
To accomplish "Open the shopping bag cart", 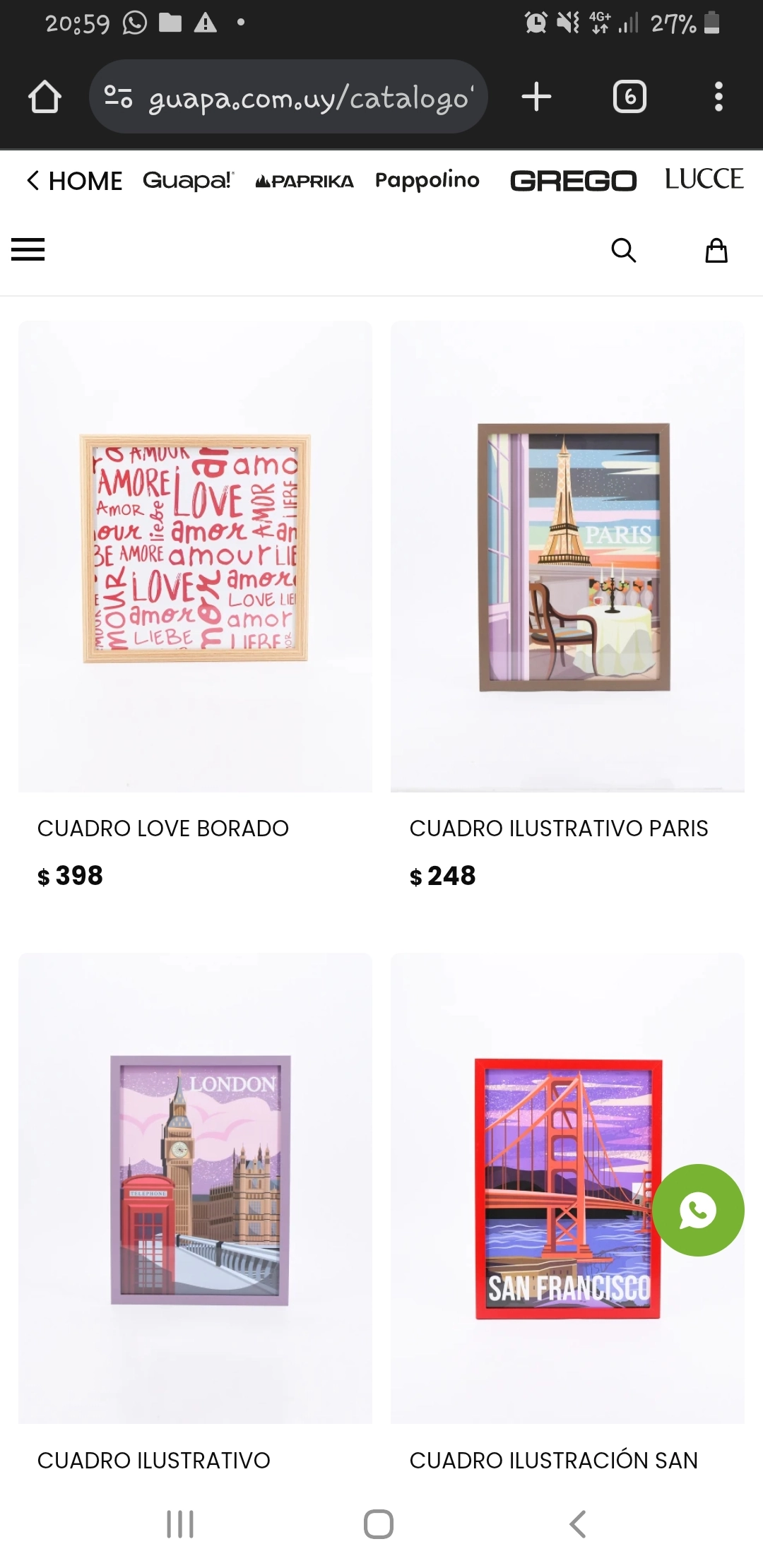I will [716, 250].
